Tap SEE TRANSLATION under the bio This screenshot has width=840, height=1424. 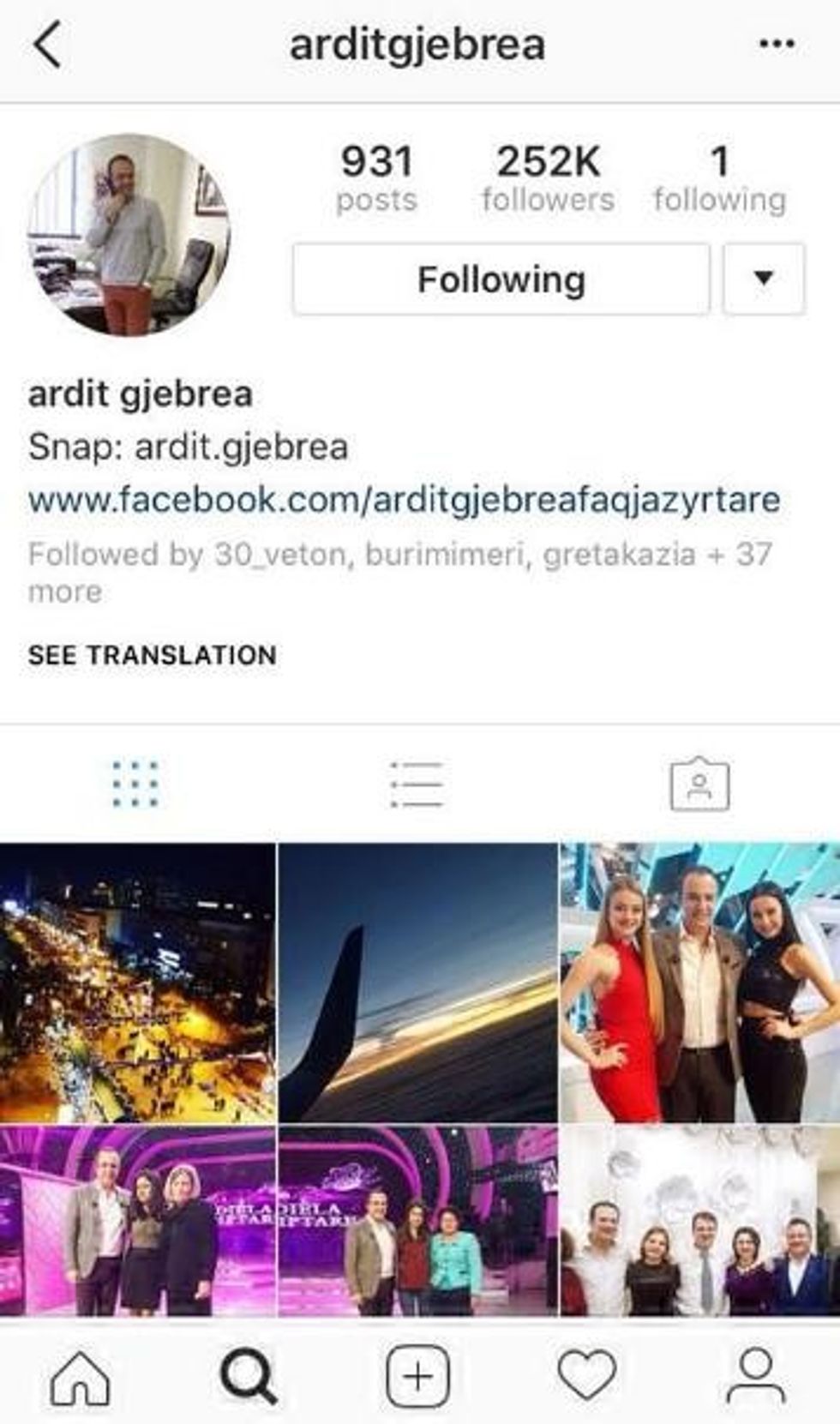click(153, 655)
